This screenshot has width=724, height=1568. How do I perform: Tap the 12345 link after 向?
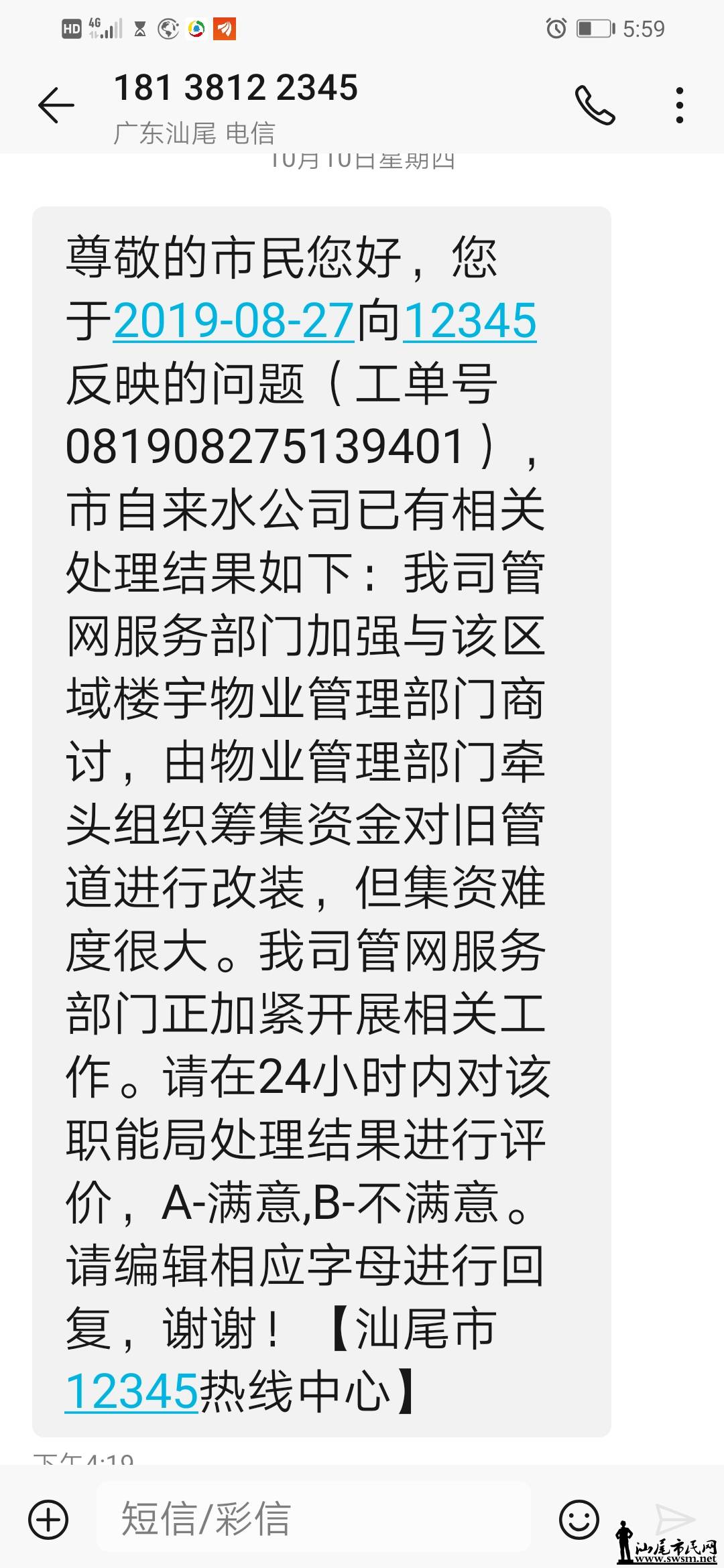[x=469, y=320]
